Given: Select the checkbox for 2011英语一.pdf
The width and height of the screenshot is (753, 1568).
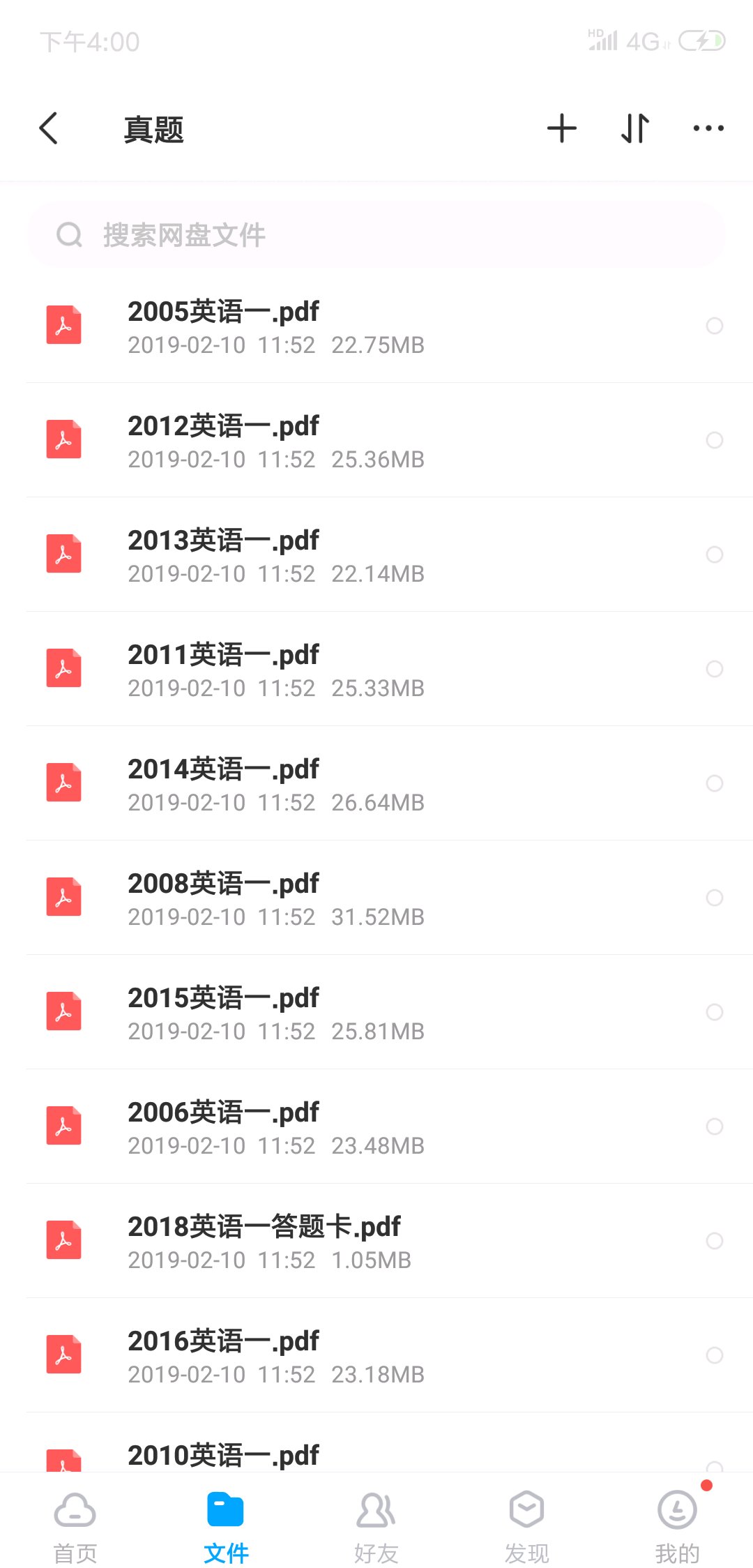Looking at the screenshot, I should (x=715, y=669).
